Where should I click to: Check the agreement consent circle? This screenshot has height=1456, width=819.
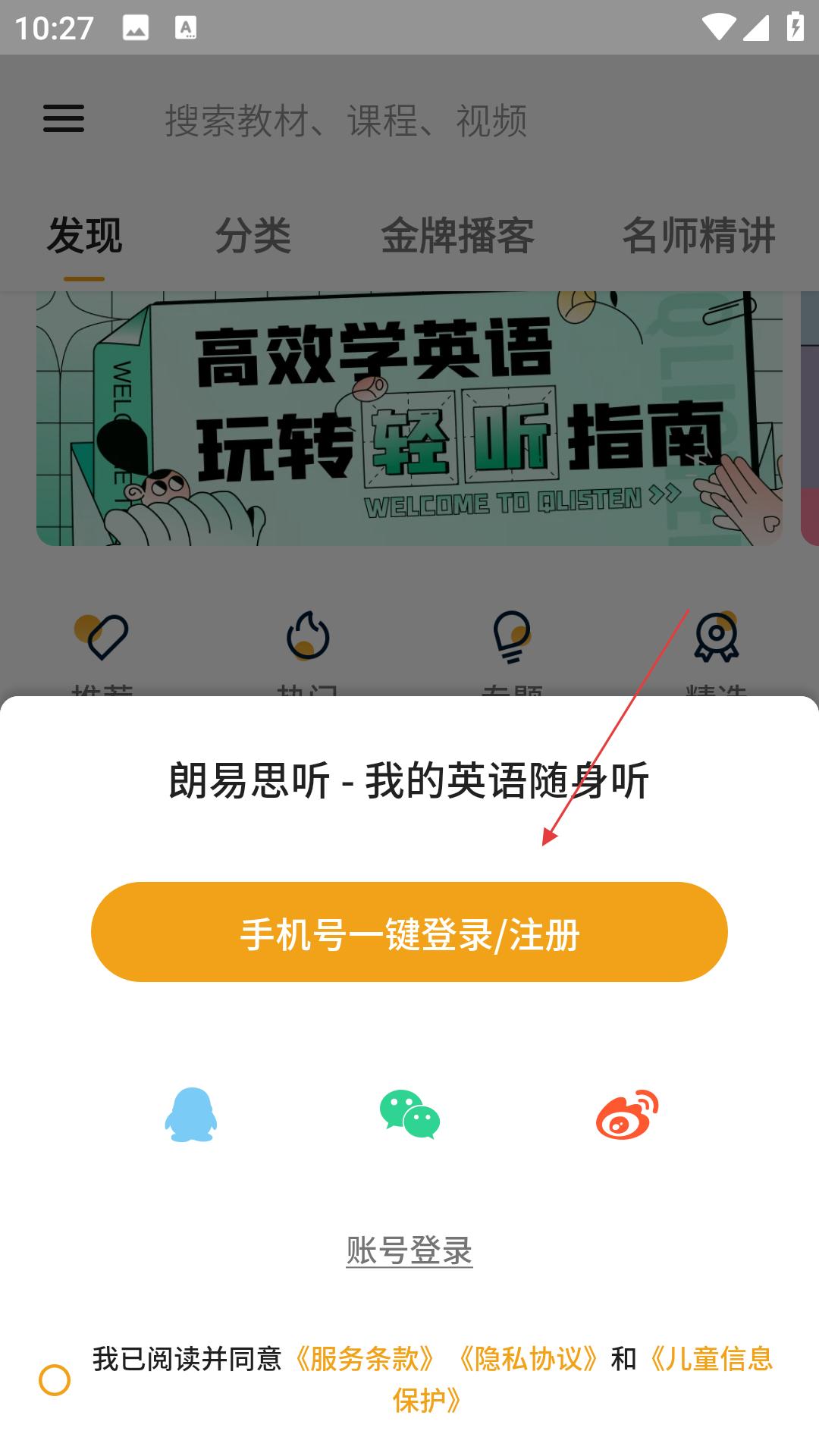55,1380
